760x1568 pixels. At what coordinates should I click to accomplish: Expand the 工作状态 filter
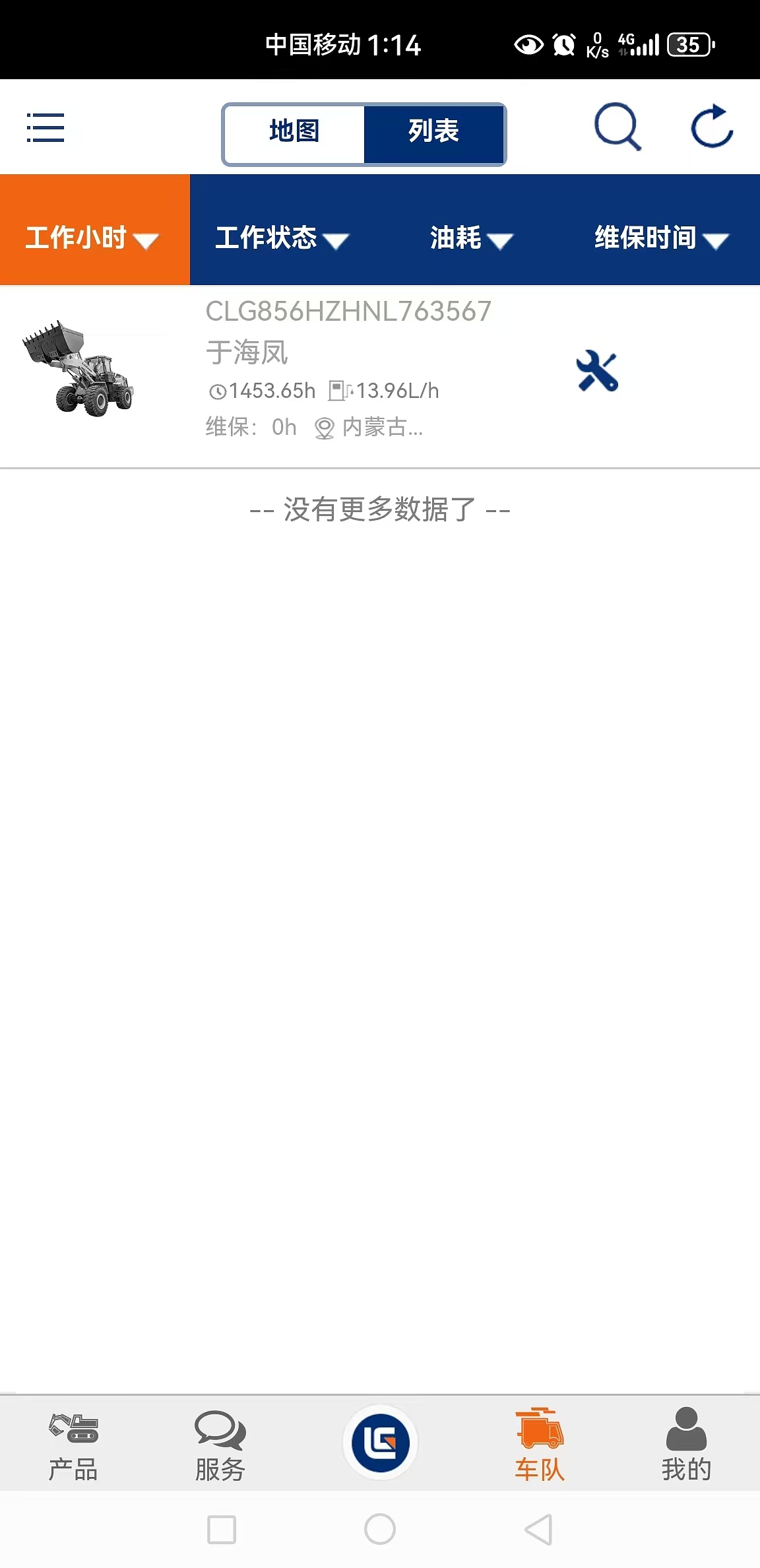click(282, 238)
